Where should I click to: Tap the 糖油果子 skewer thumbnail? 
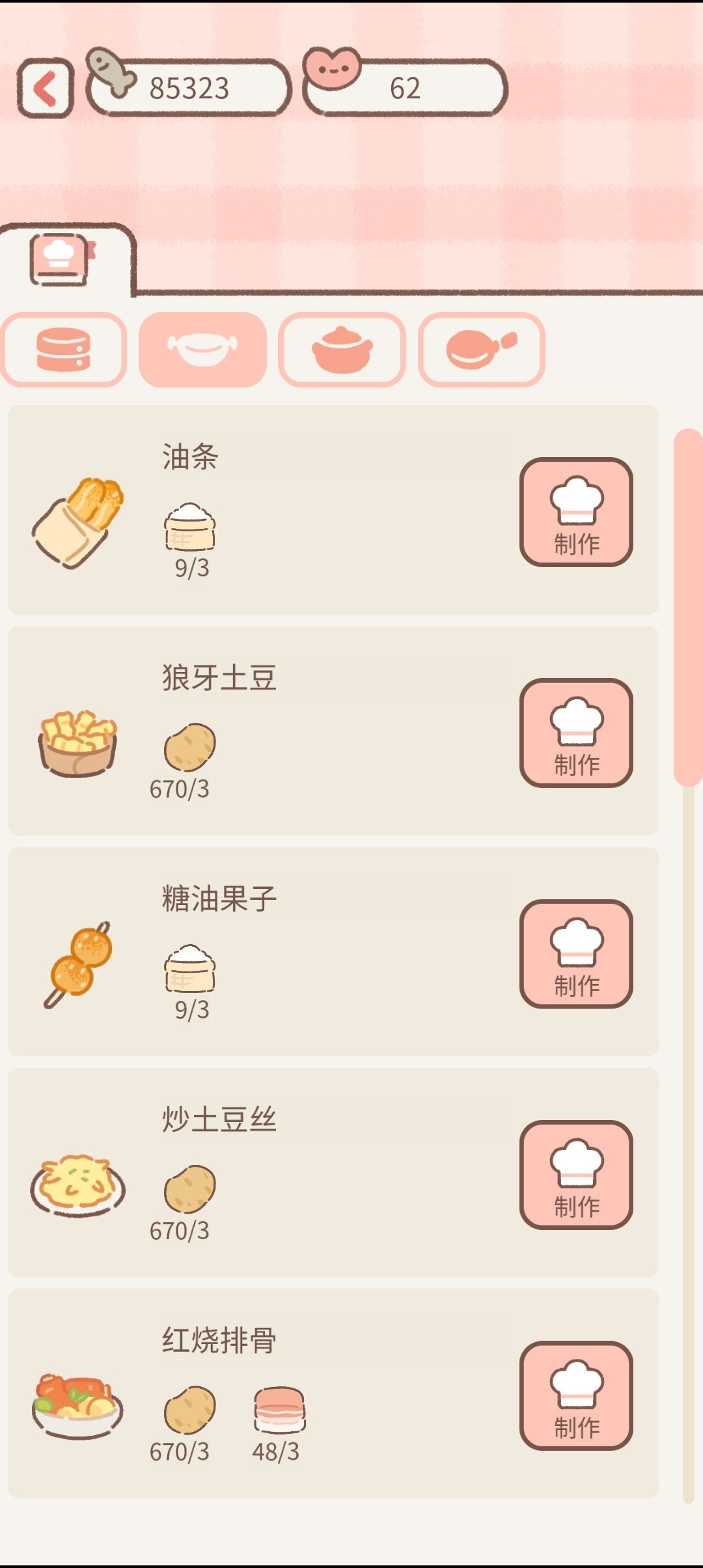click(x=77, y=964)
